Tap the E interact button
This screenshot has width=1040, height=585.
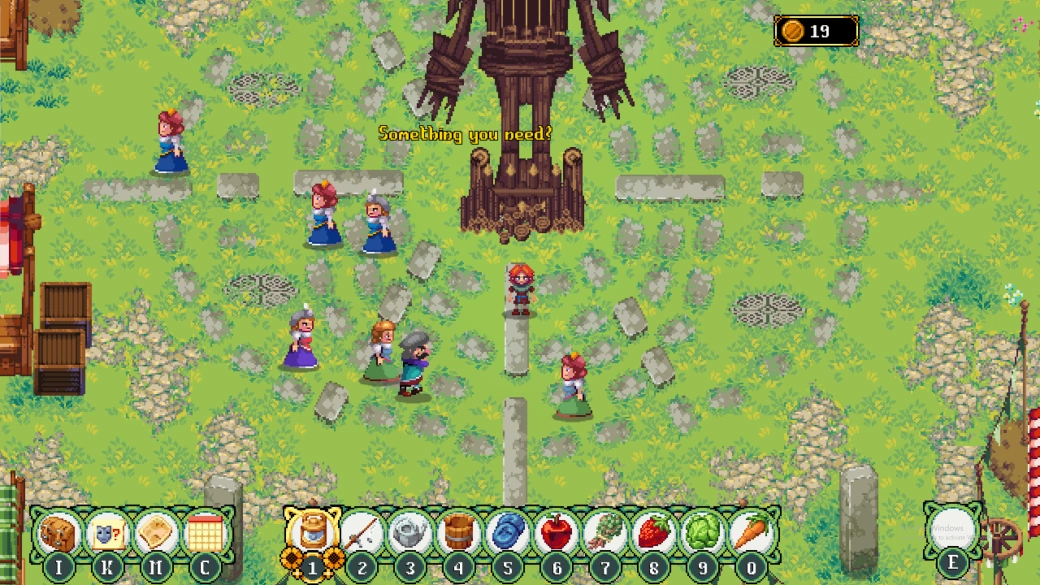point(951,533)
